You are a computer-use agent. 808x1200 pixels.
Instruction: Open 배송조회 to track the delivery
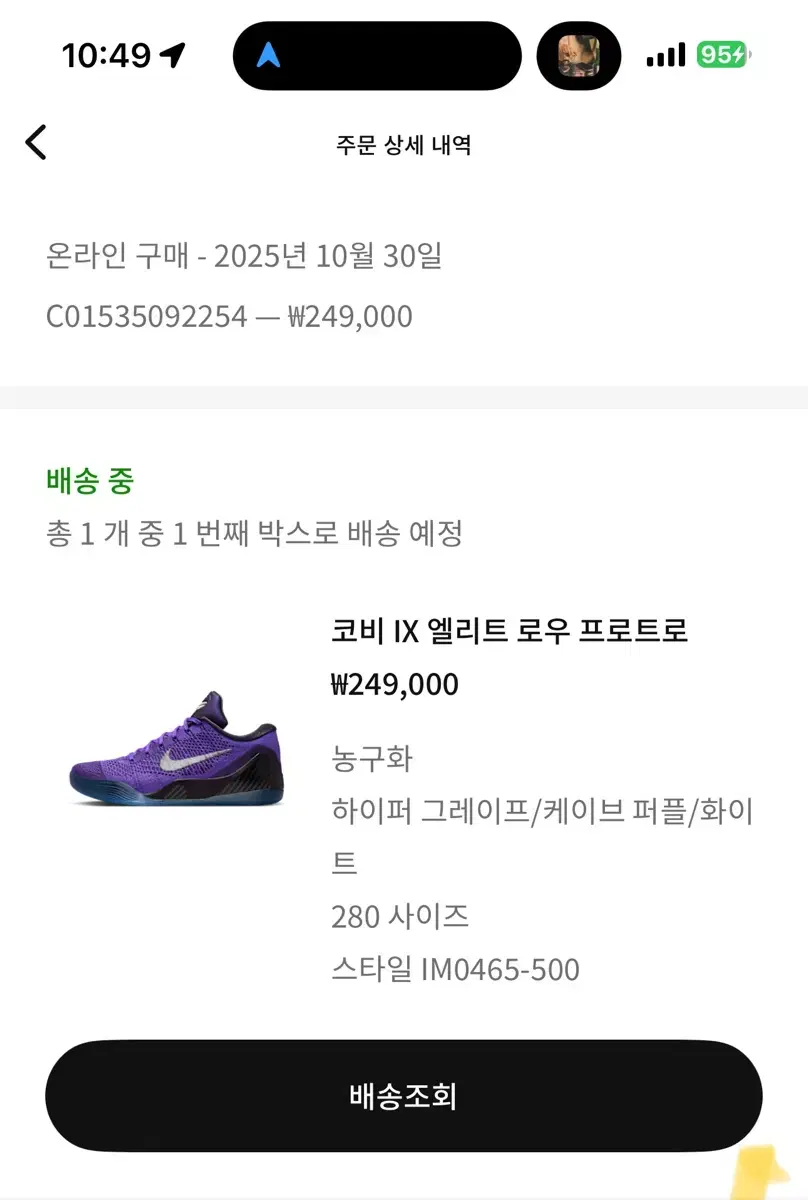click(404, 1095)
